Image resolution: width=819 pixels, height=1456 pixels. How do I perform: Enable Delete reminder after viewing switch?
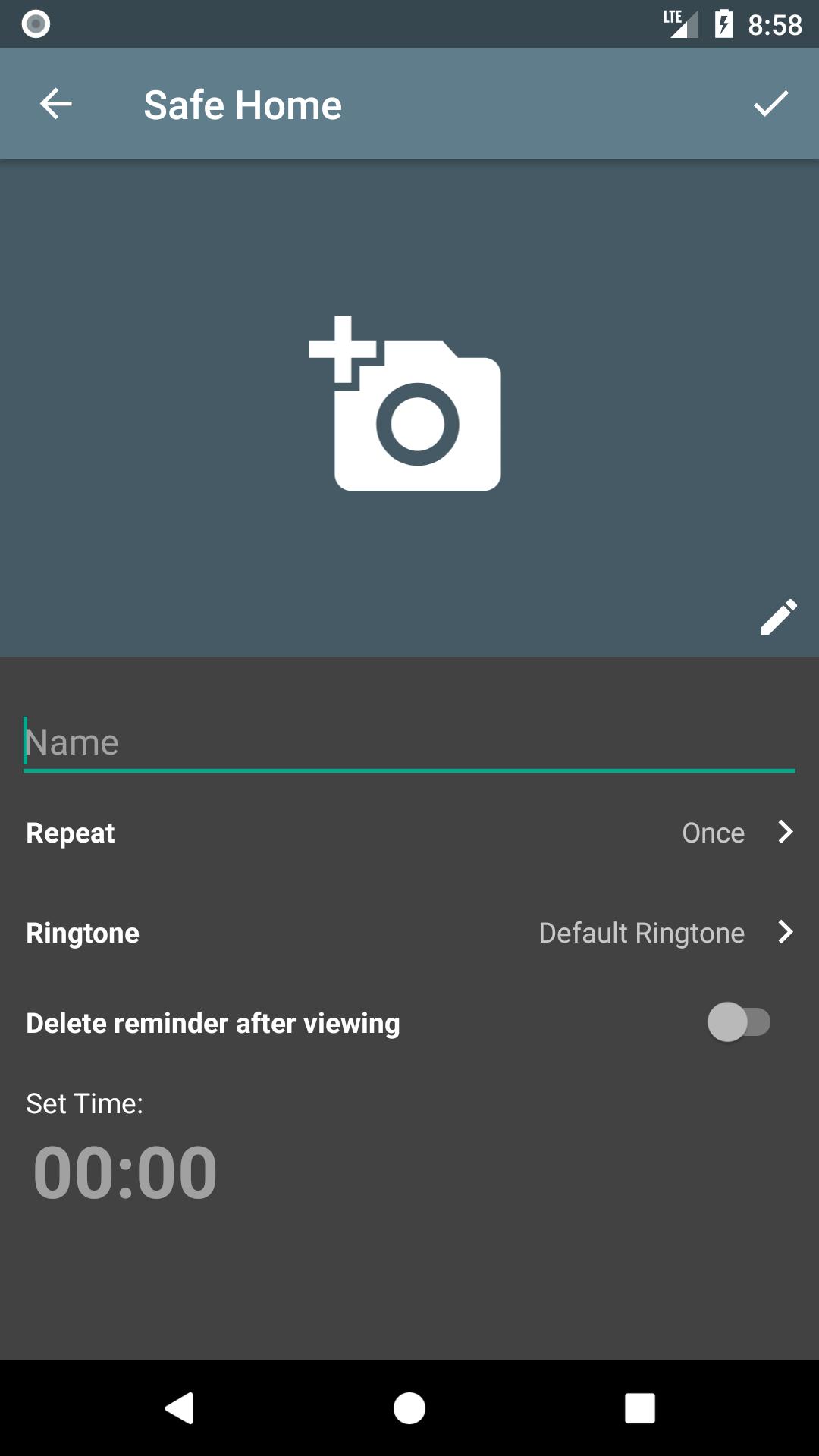point(739,1022)
